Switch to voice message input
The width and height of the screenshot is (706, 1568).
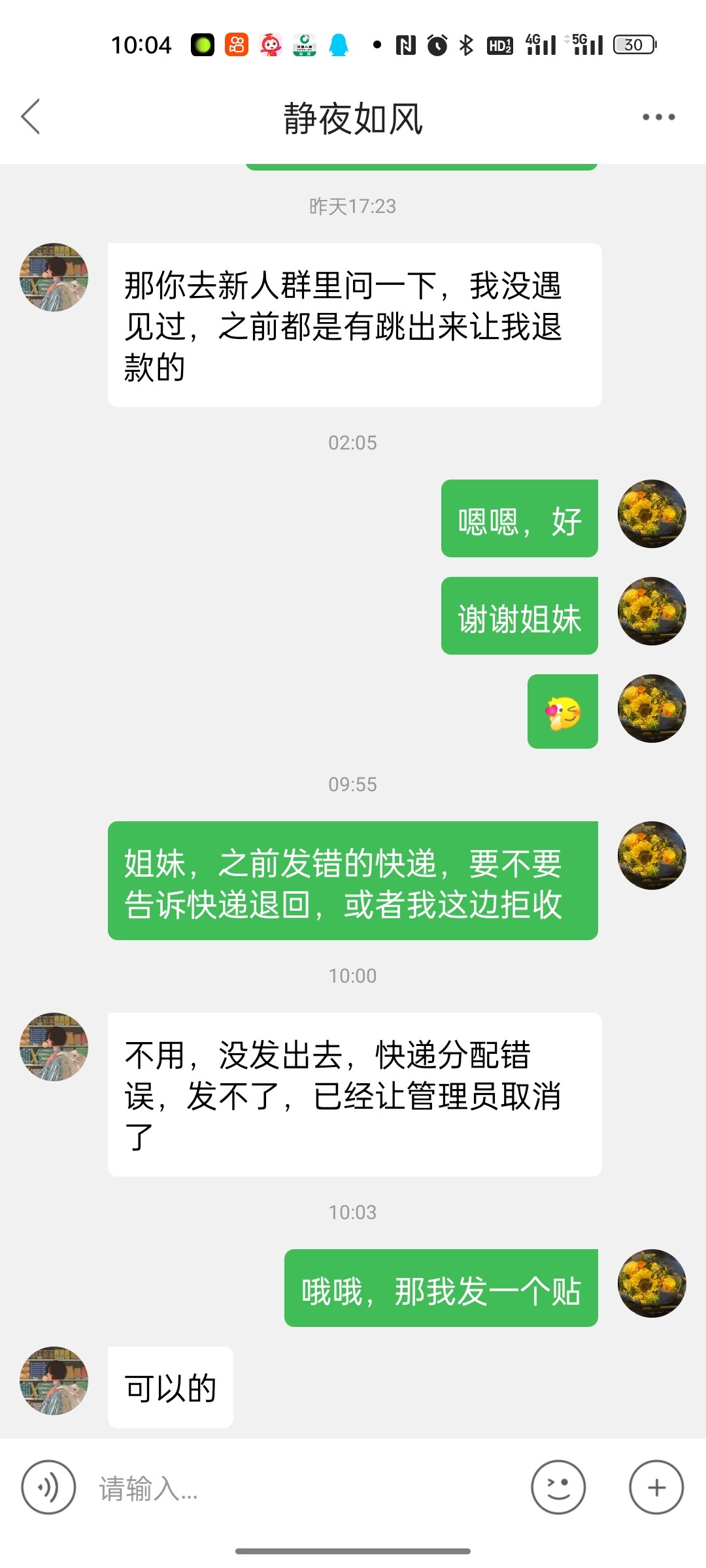click(48, 1487)
